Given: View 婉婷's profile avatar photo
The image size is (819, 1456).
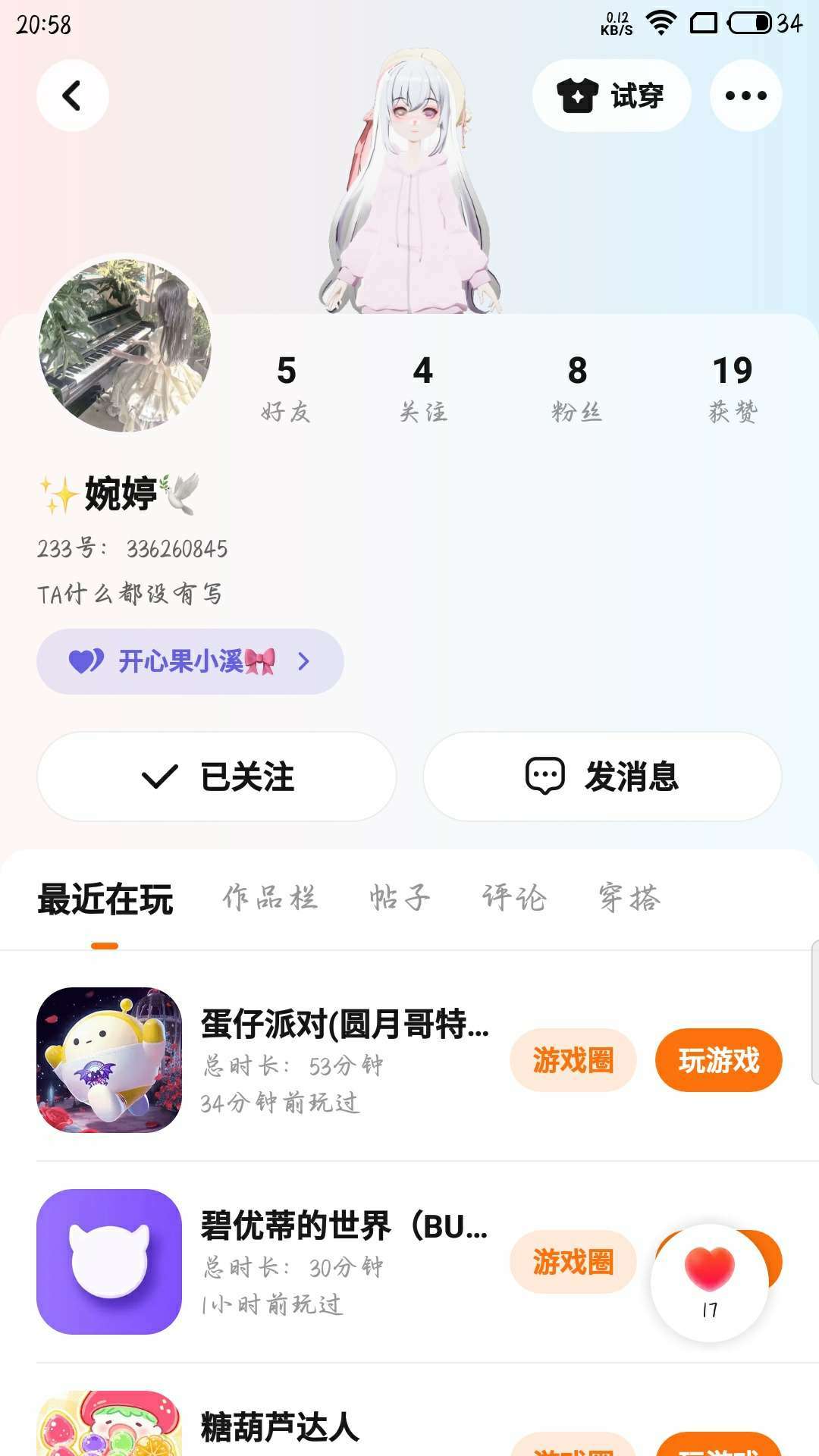Looking at the screenshot, I should (x=125, y=345).
